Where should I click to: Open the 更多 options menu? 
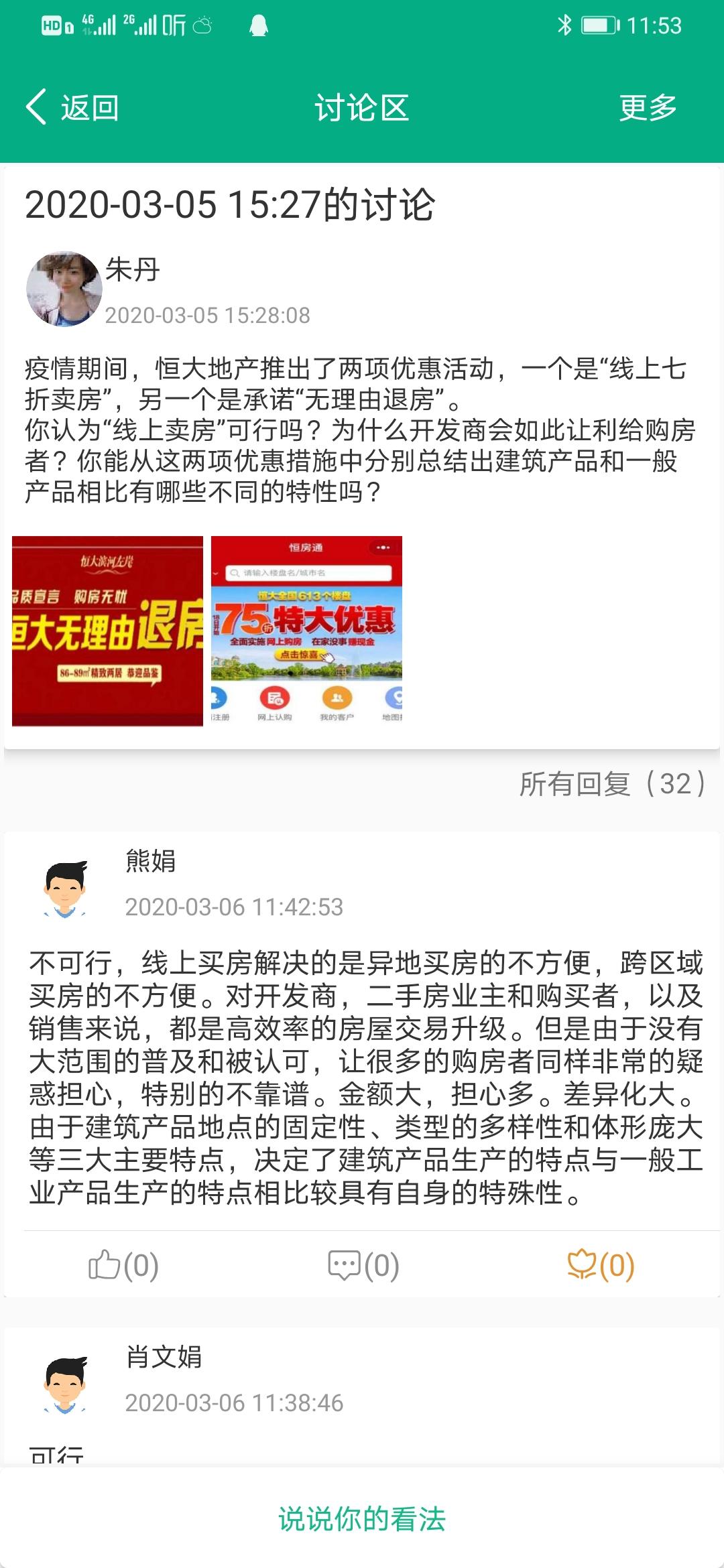point(648,106)
